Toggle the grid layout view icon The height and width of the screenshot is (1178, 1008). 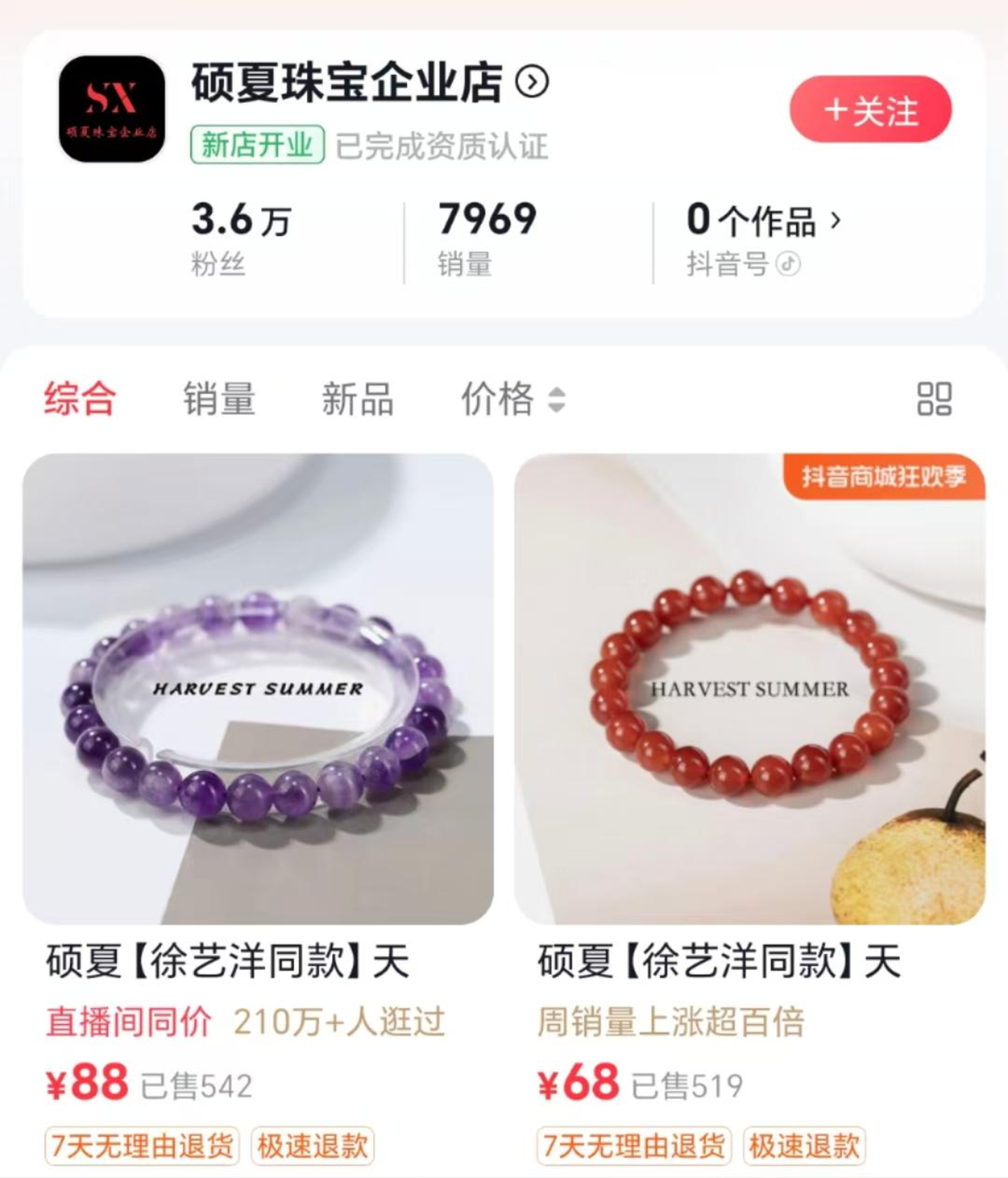pyautogui.click(x=934, y=399)
